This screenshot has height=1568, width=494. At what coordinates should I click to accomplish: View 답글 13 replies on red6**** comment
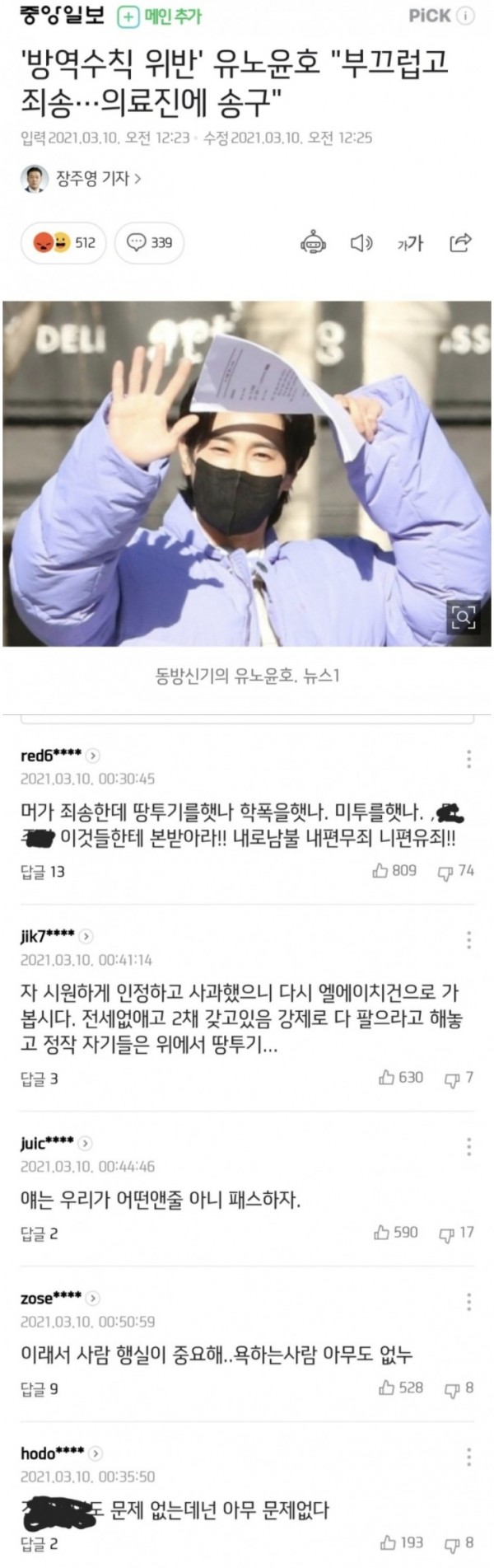click(x=42, y=872)
